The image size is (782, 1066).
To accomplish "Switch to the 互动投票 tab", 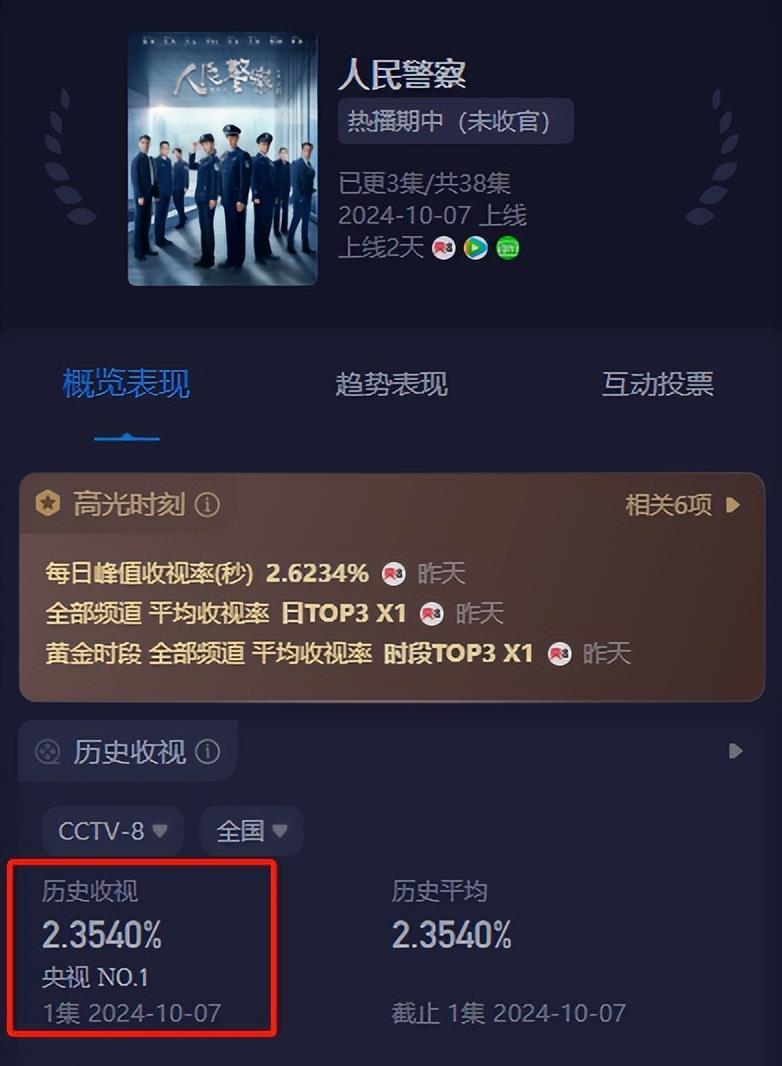I will tap(657, 384).
